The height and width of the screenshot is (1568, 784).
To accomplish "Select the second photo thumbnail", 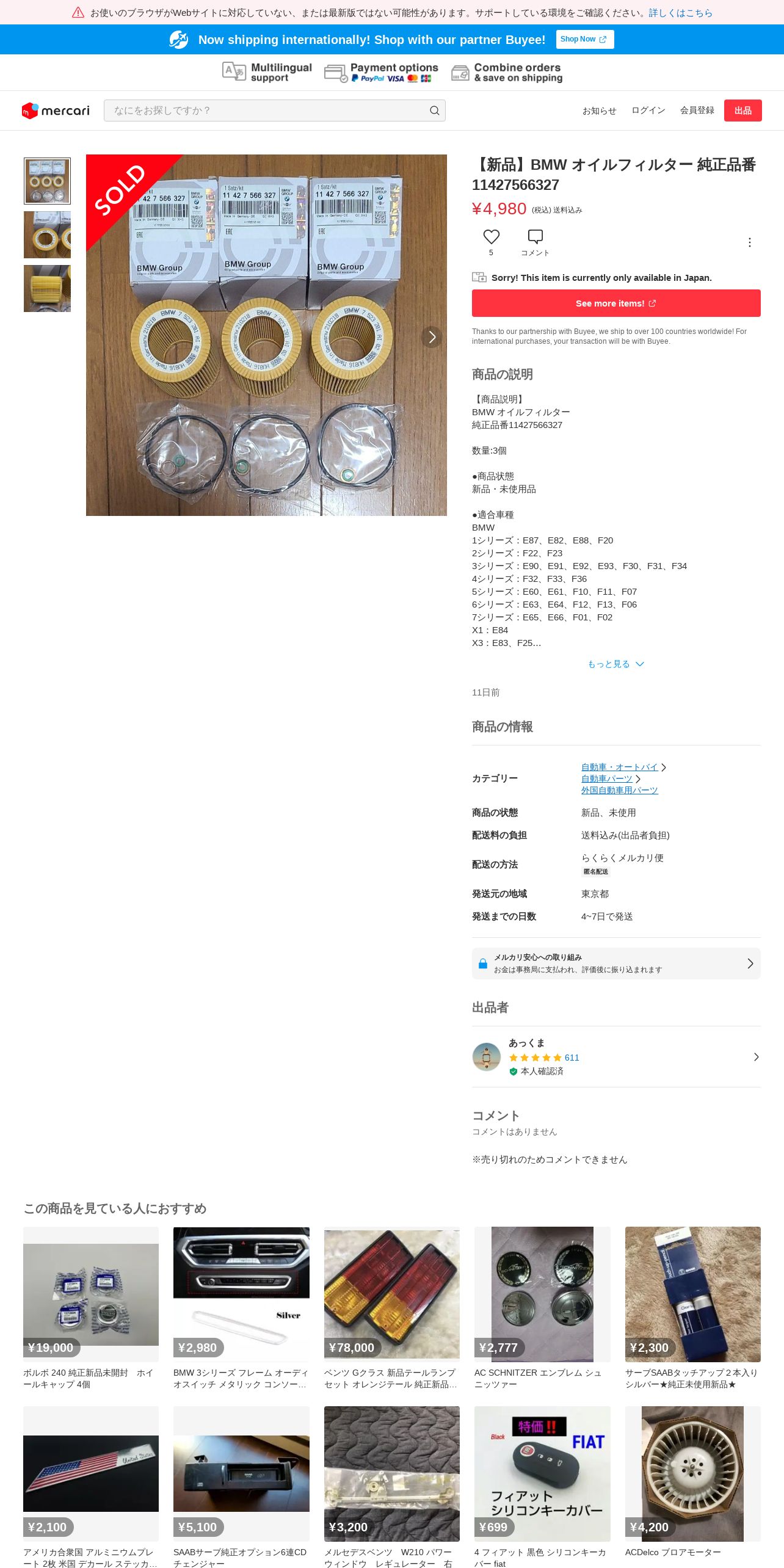I will click(47, 235).
